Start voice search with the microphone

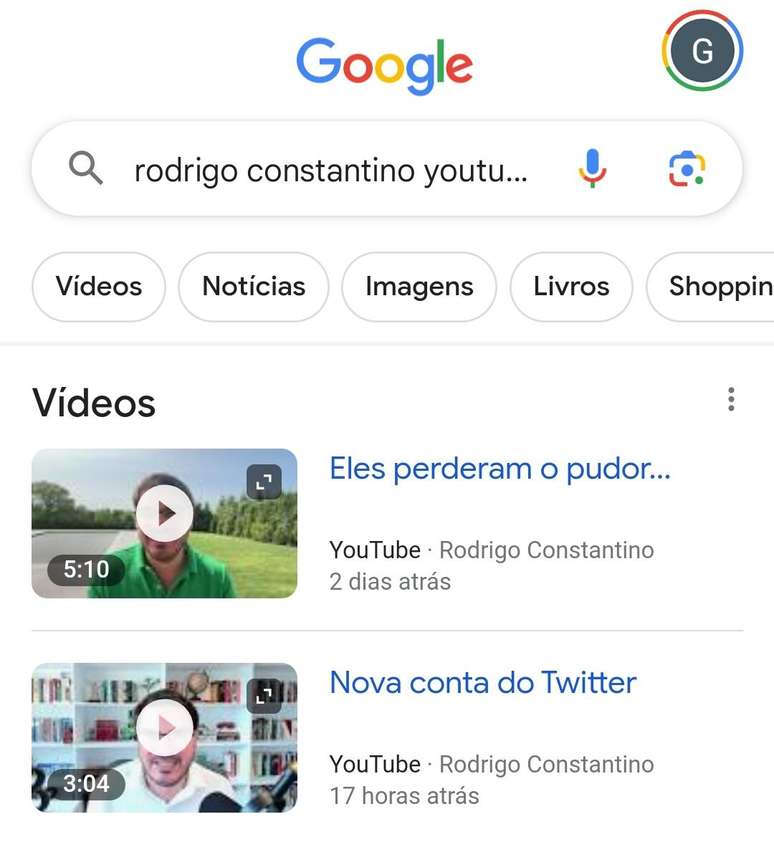point(592,169)
